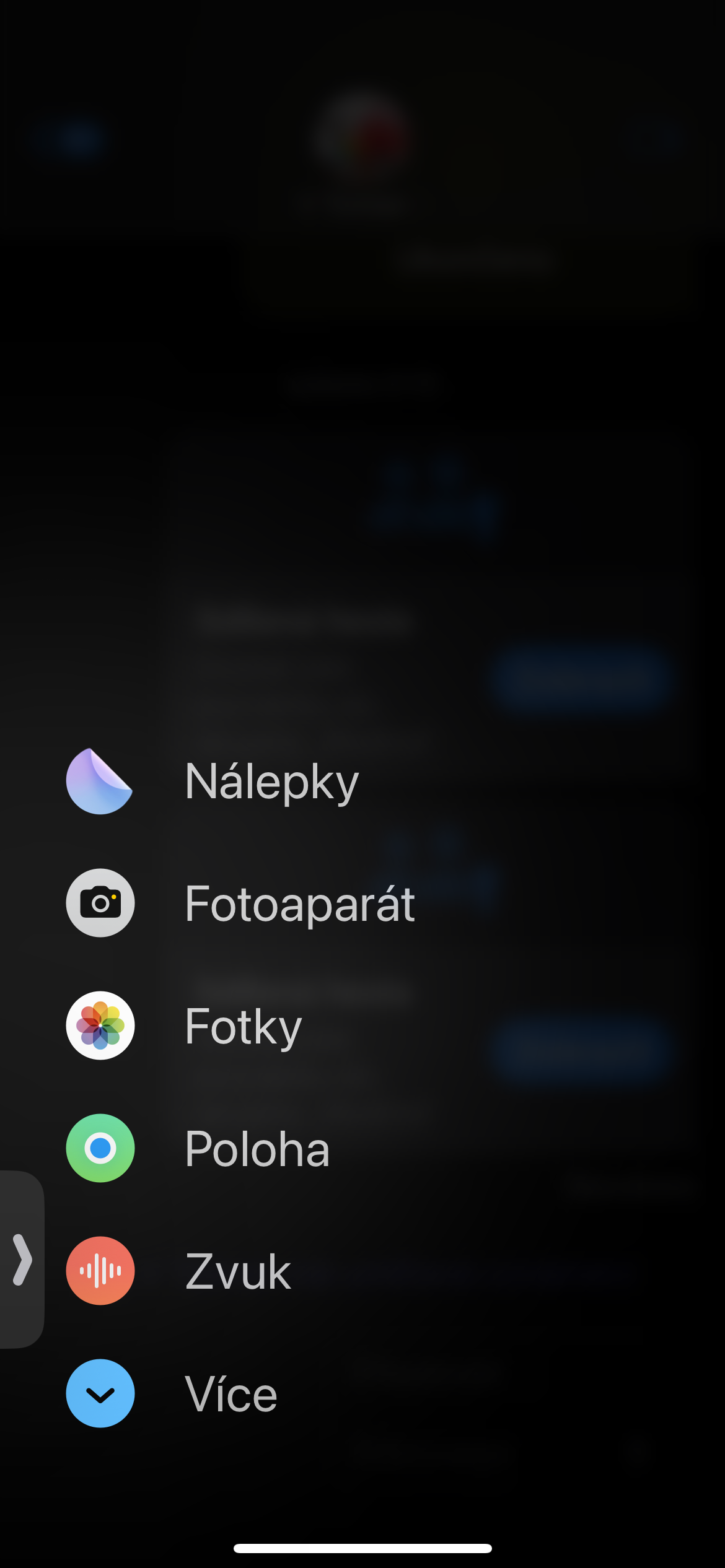
Task: Open Nálepky (stickers) option
Action: [211, 782]
